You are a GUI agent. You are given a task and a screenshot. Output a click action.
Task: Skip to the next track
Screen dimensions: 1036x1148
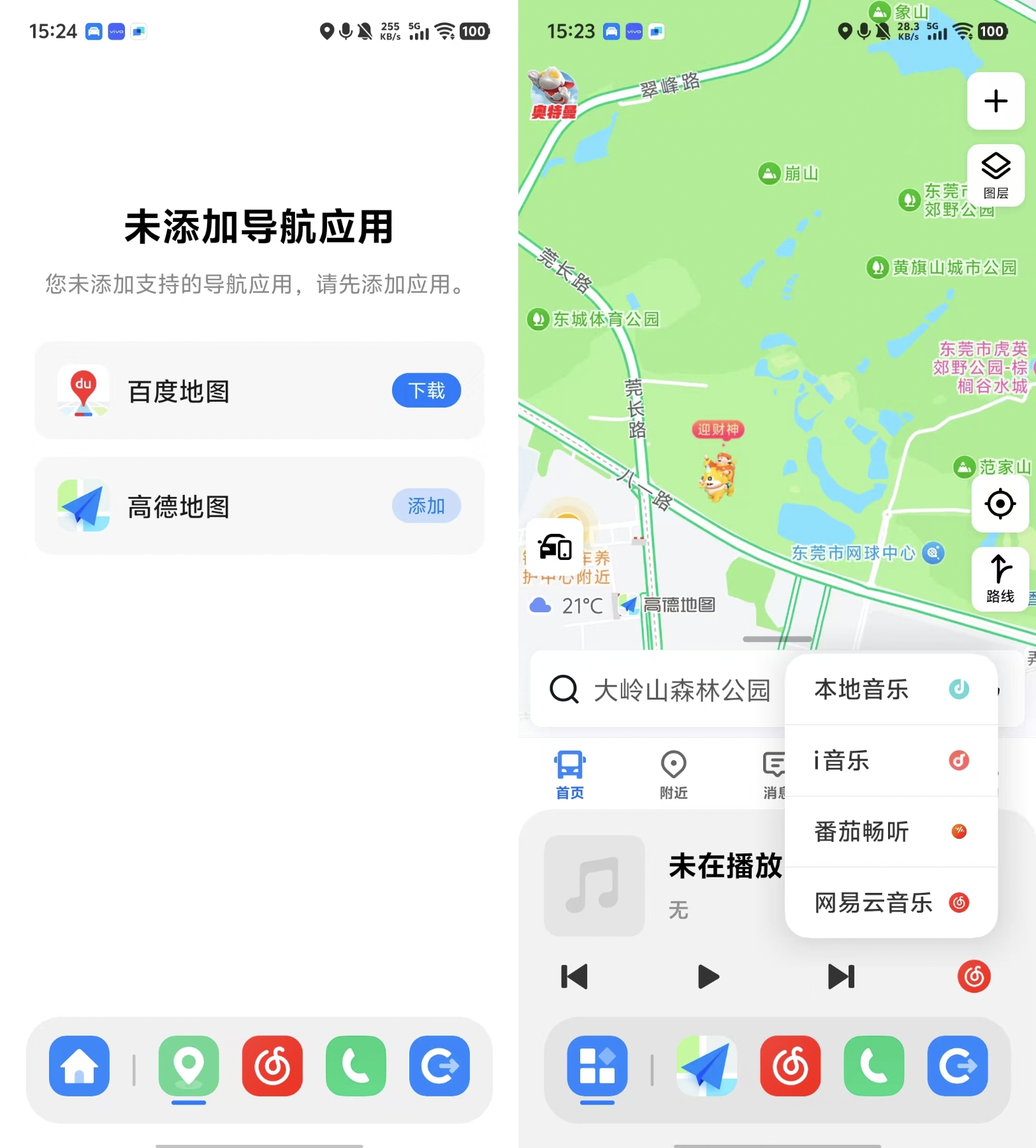[x=841, y=976]
